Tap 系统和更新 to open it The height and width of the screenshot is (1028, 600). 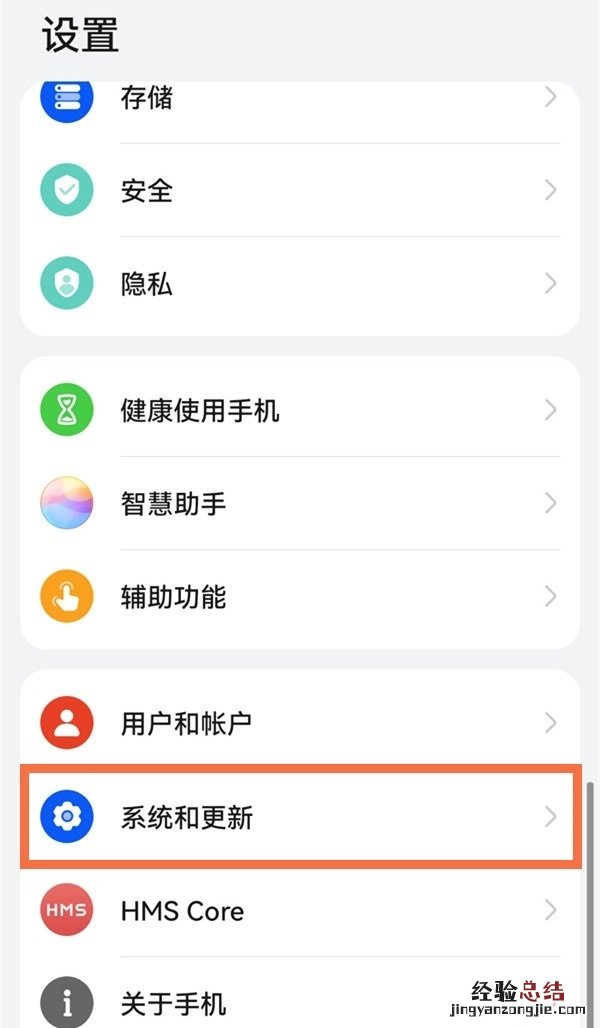click(x=300, y=817)
